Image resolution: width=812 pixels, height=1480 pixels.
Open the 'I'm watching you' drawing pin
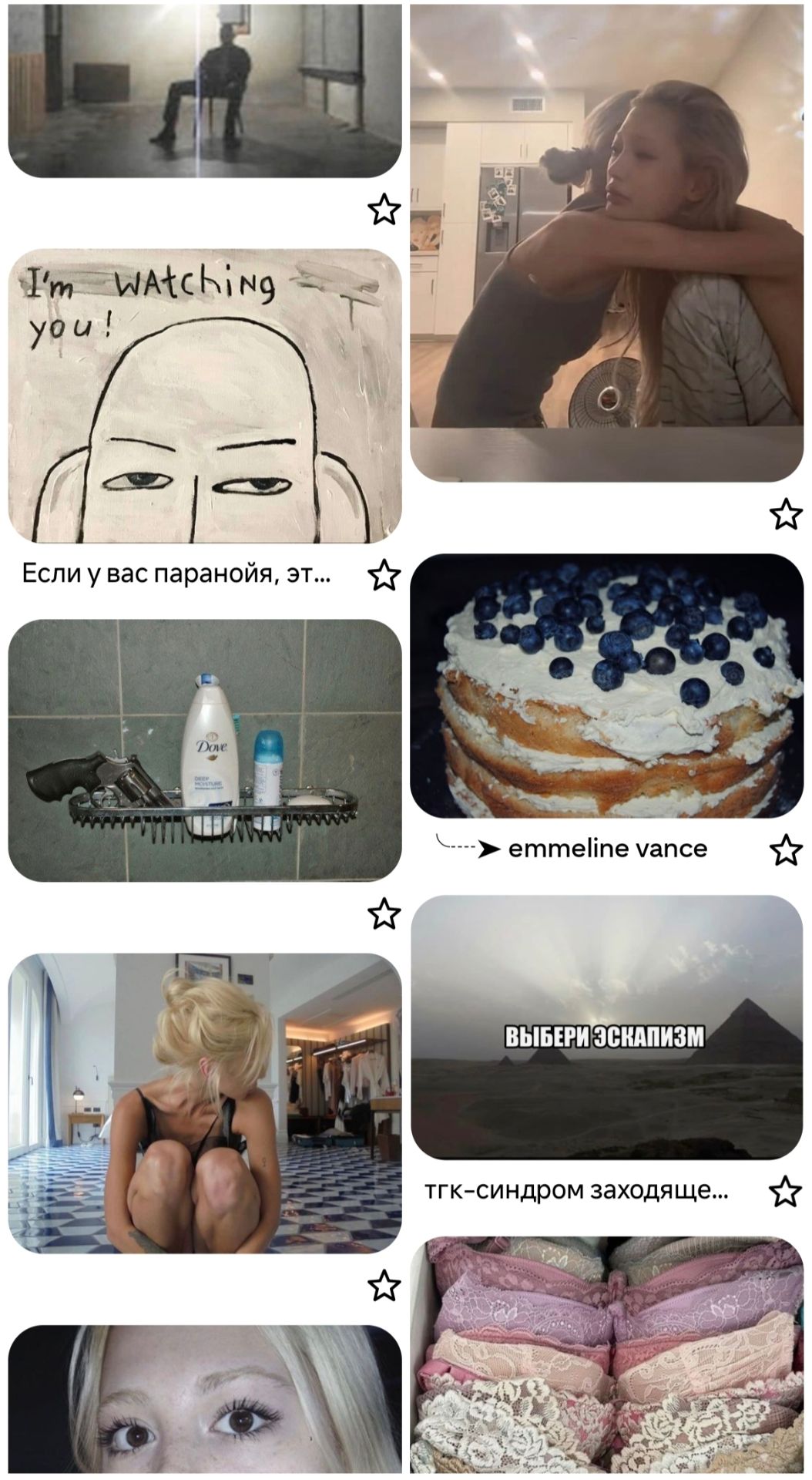204,395
